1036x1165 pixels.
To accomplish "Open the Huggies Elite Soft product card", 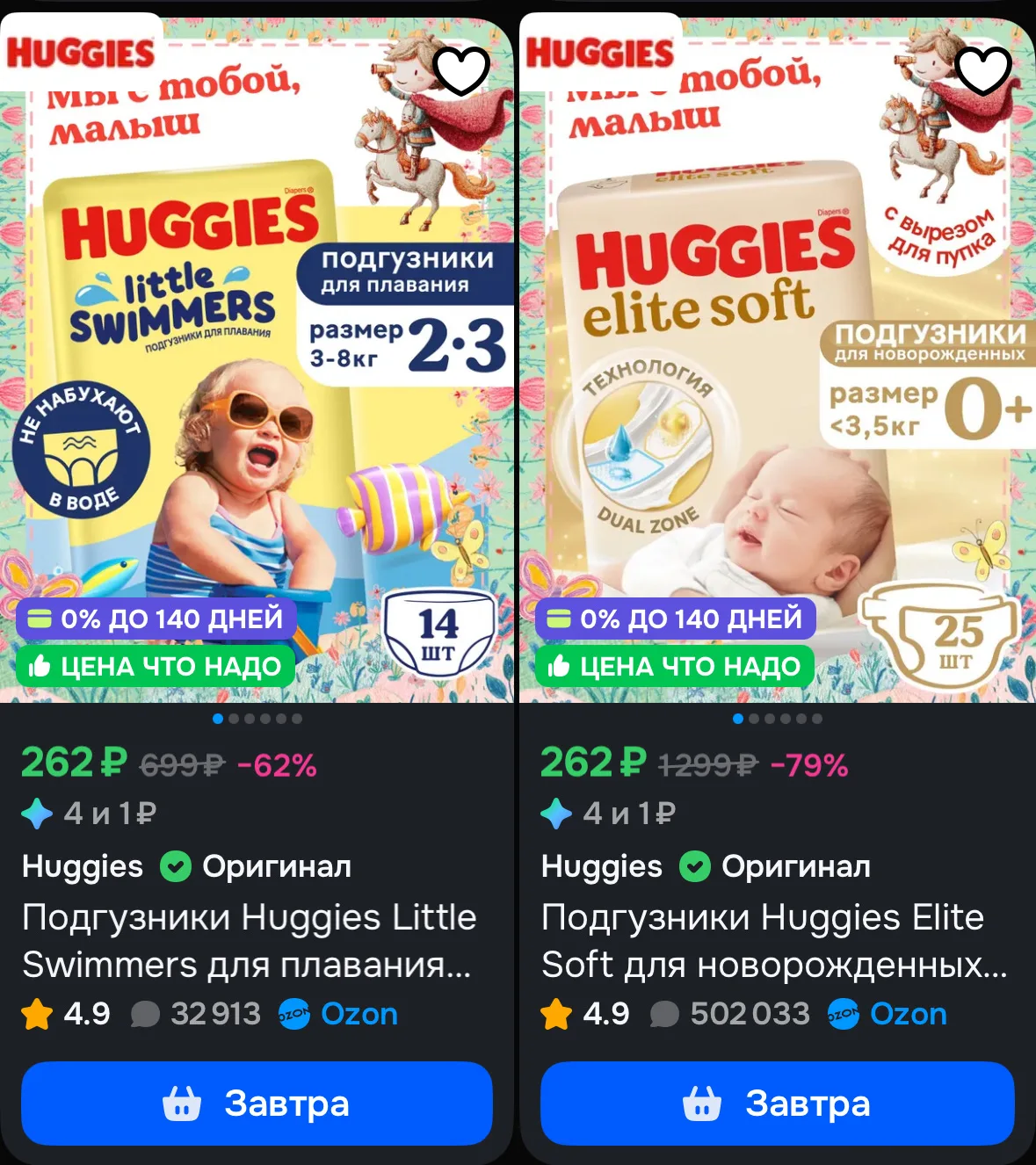I will click(777, 358).
